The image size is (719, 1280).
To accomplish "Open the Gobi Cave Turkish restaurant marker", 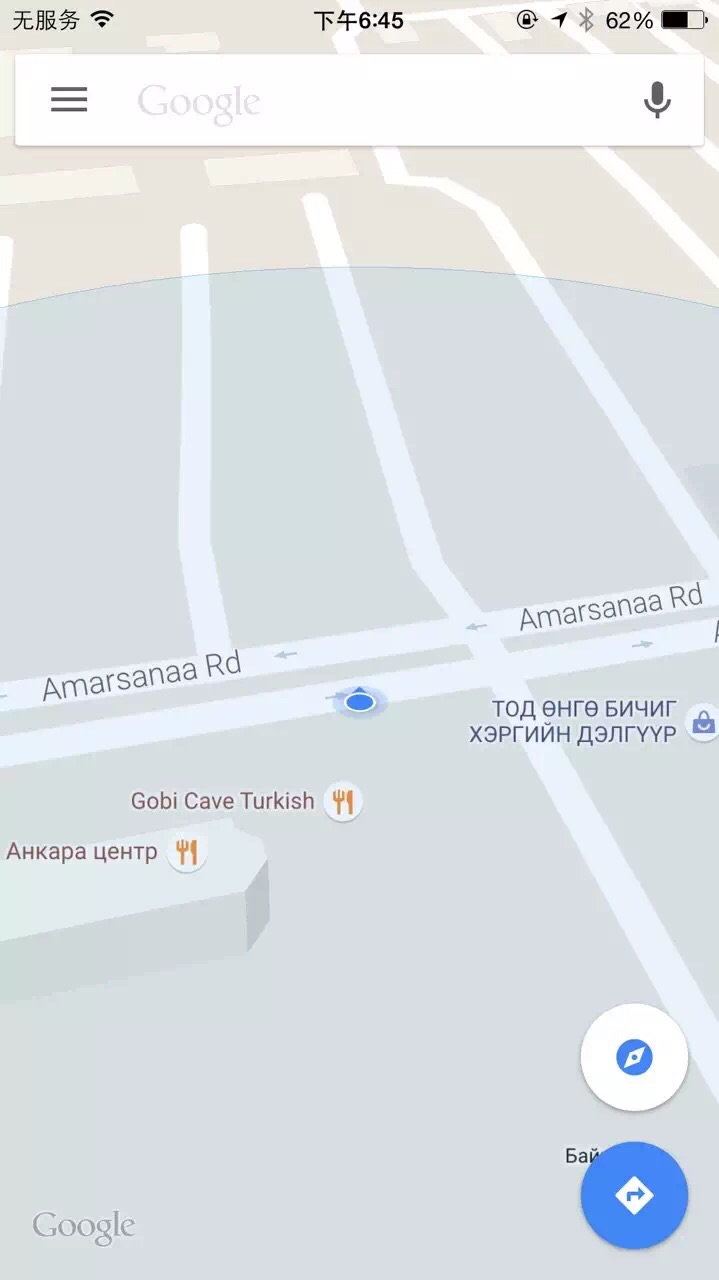I will pyautogui.click(x=343, y=801).
